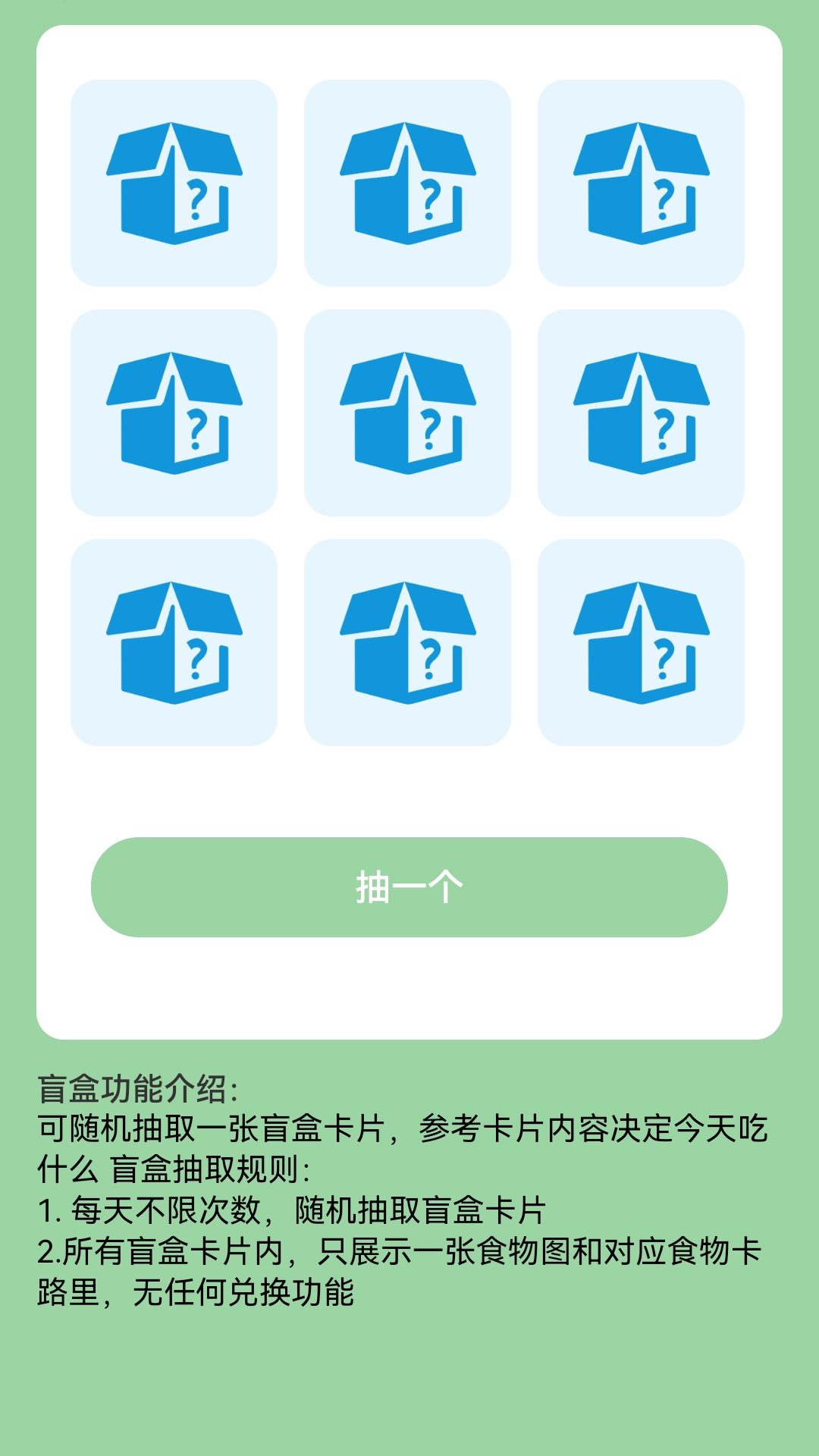Image resolution: width=819 pixels, height=1456 pixels.
Task: Open the top-center mystery box
Action: pyautogui.click(x=409, y=184)
